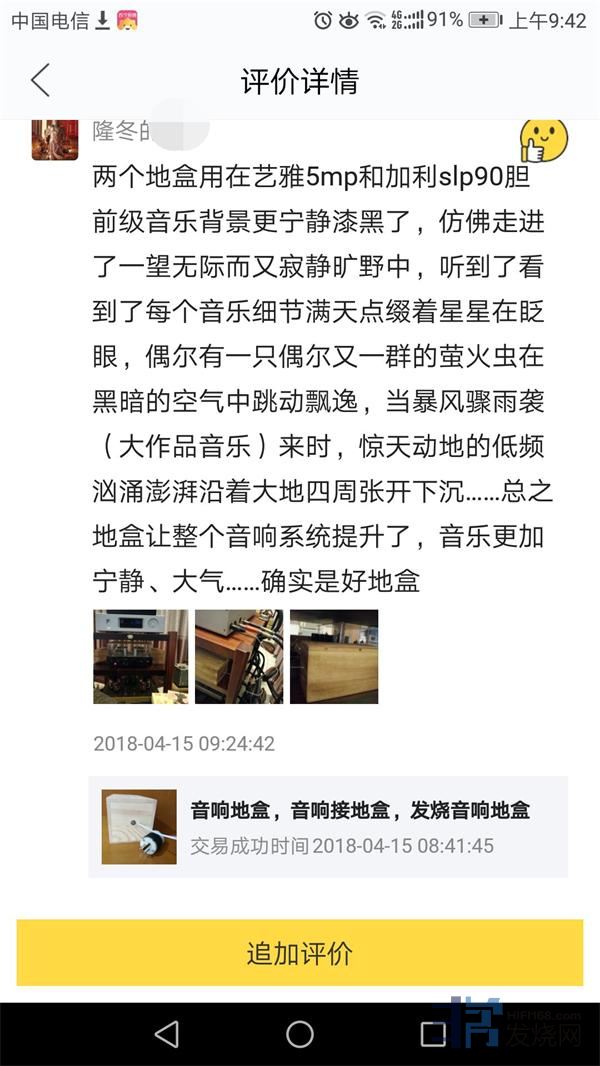This screenshot has height=1066, width=600.
Task: Open the first review photo of the amplifier
Action: tap(141, 657)
